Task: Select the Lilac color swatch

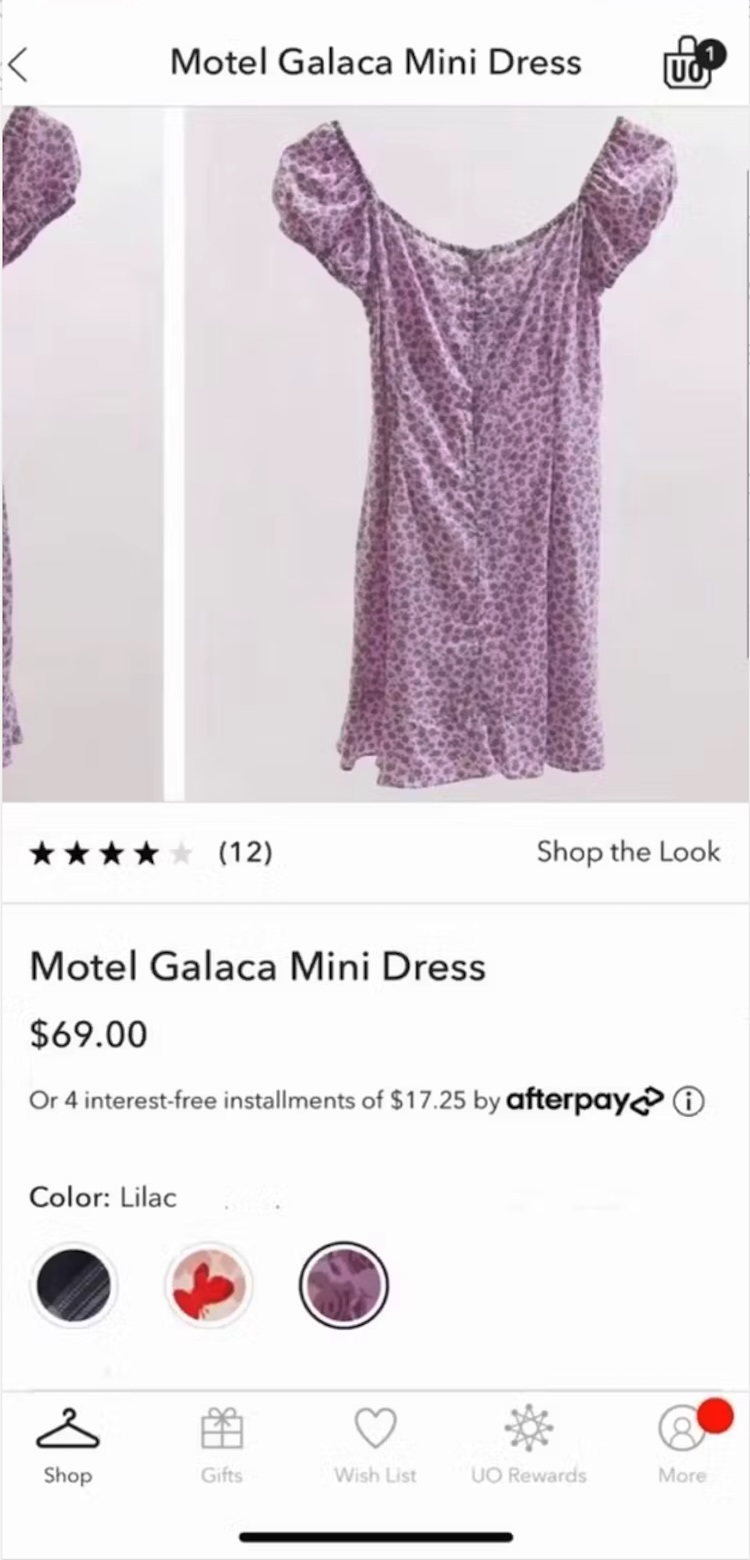Action: tap(343, 1285)
